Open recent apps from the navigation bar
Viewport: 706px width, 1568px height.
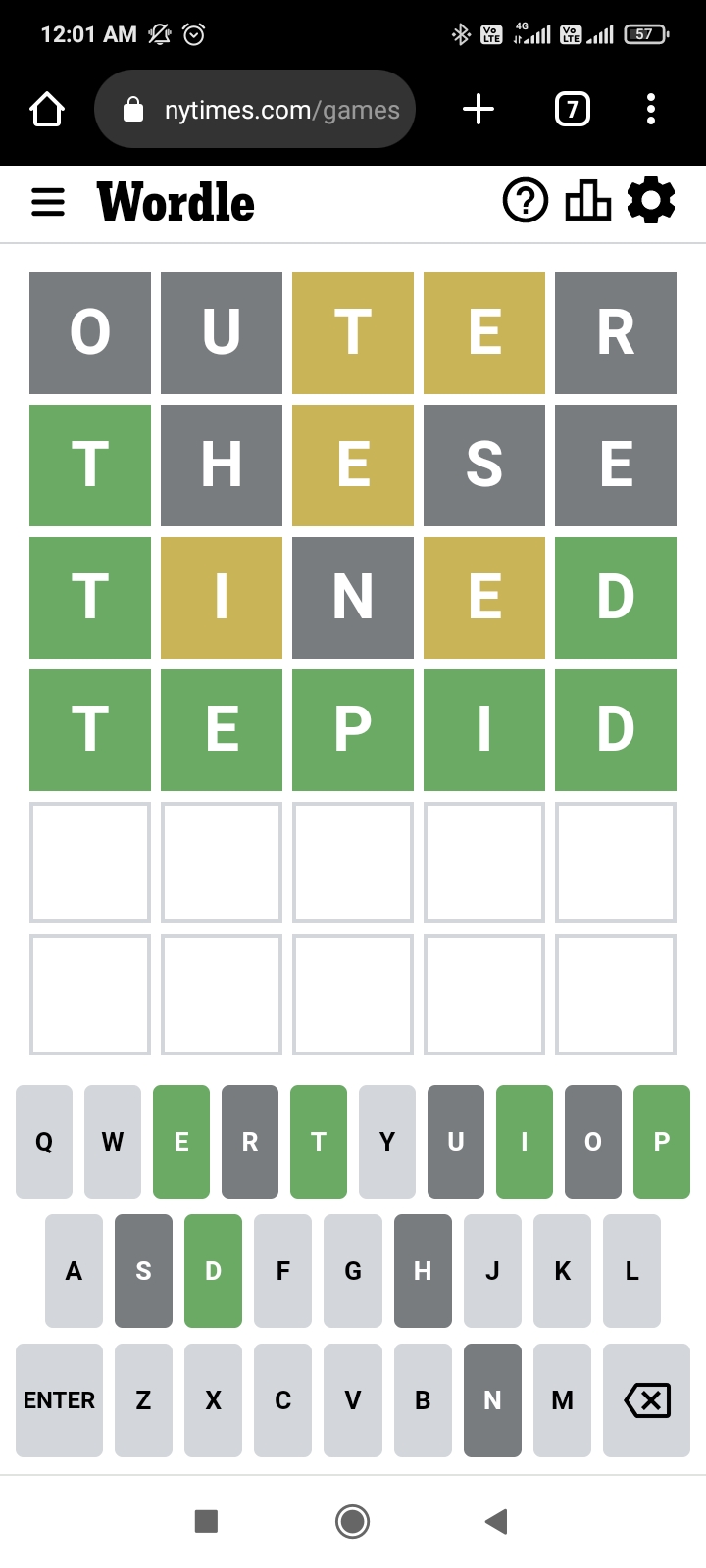click(x=206, y=1521)
